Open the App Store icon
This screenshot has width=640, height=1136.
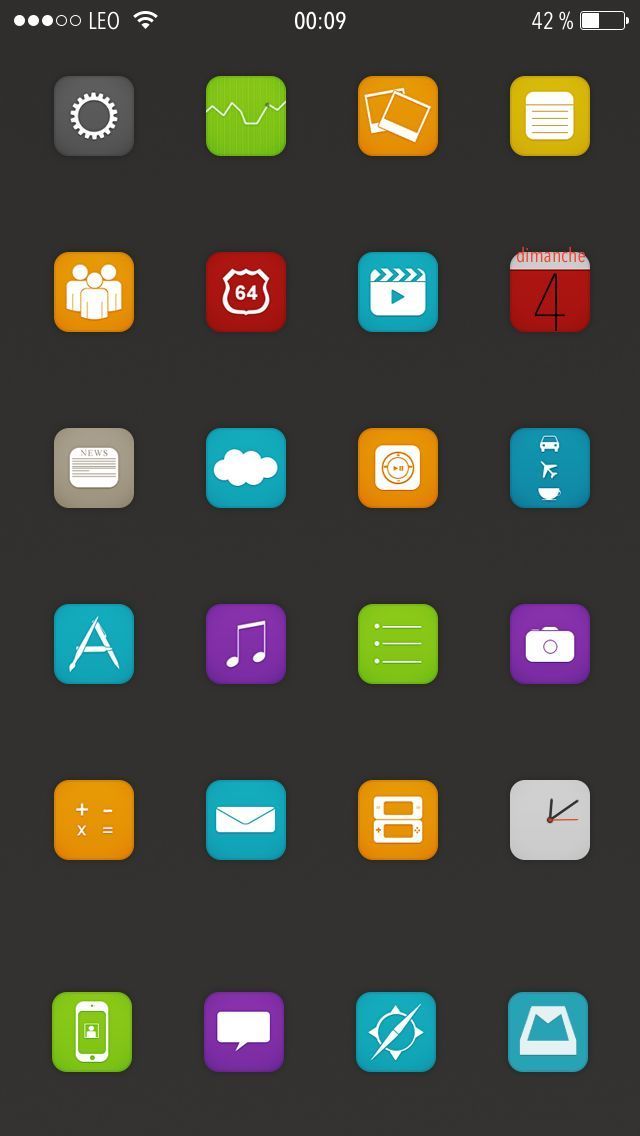[94, 644]
